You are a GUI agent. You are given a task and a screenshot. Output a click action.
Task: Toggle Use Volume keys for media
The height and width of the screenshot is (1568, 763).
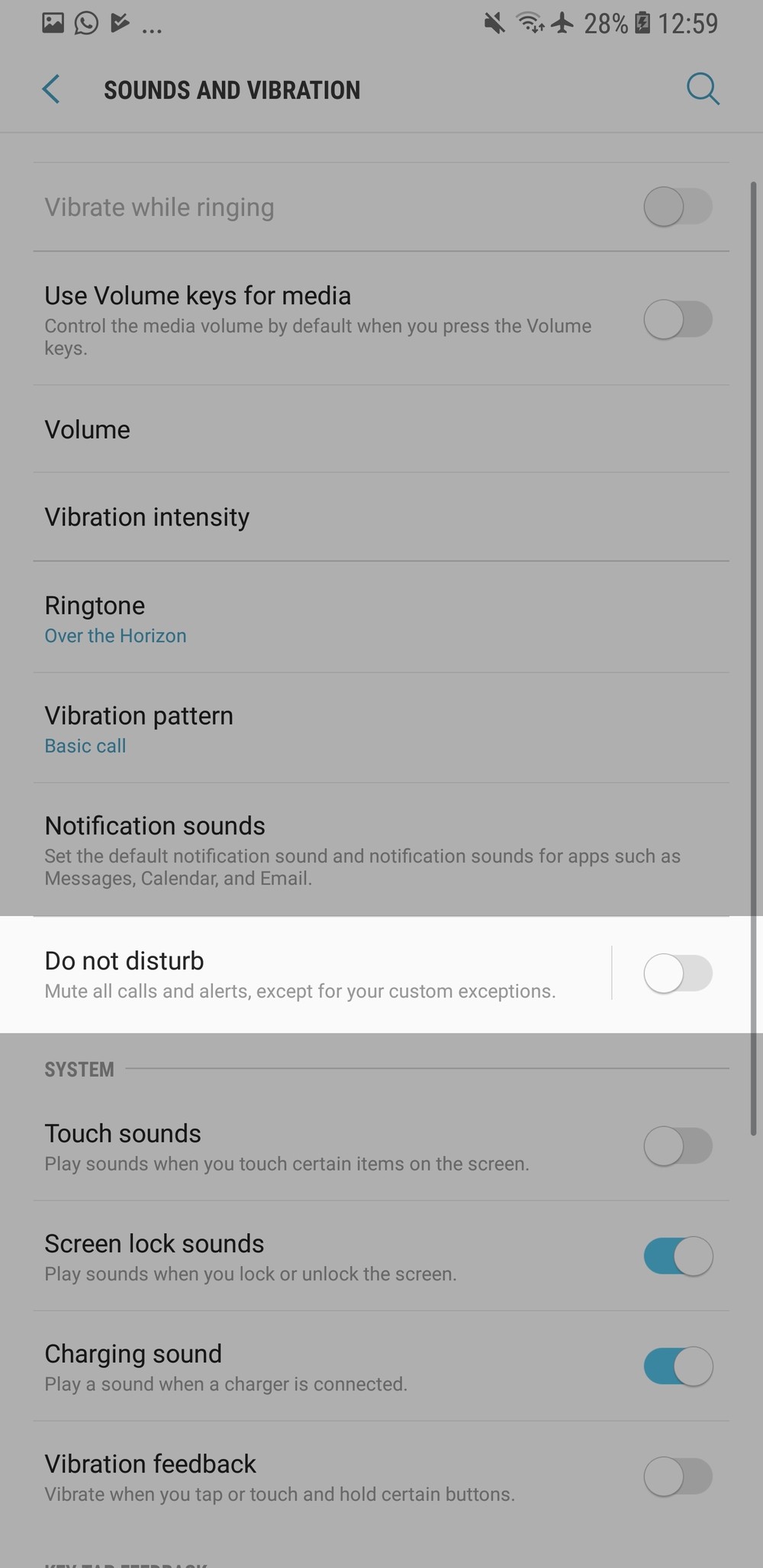(678, 319)
